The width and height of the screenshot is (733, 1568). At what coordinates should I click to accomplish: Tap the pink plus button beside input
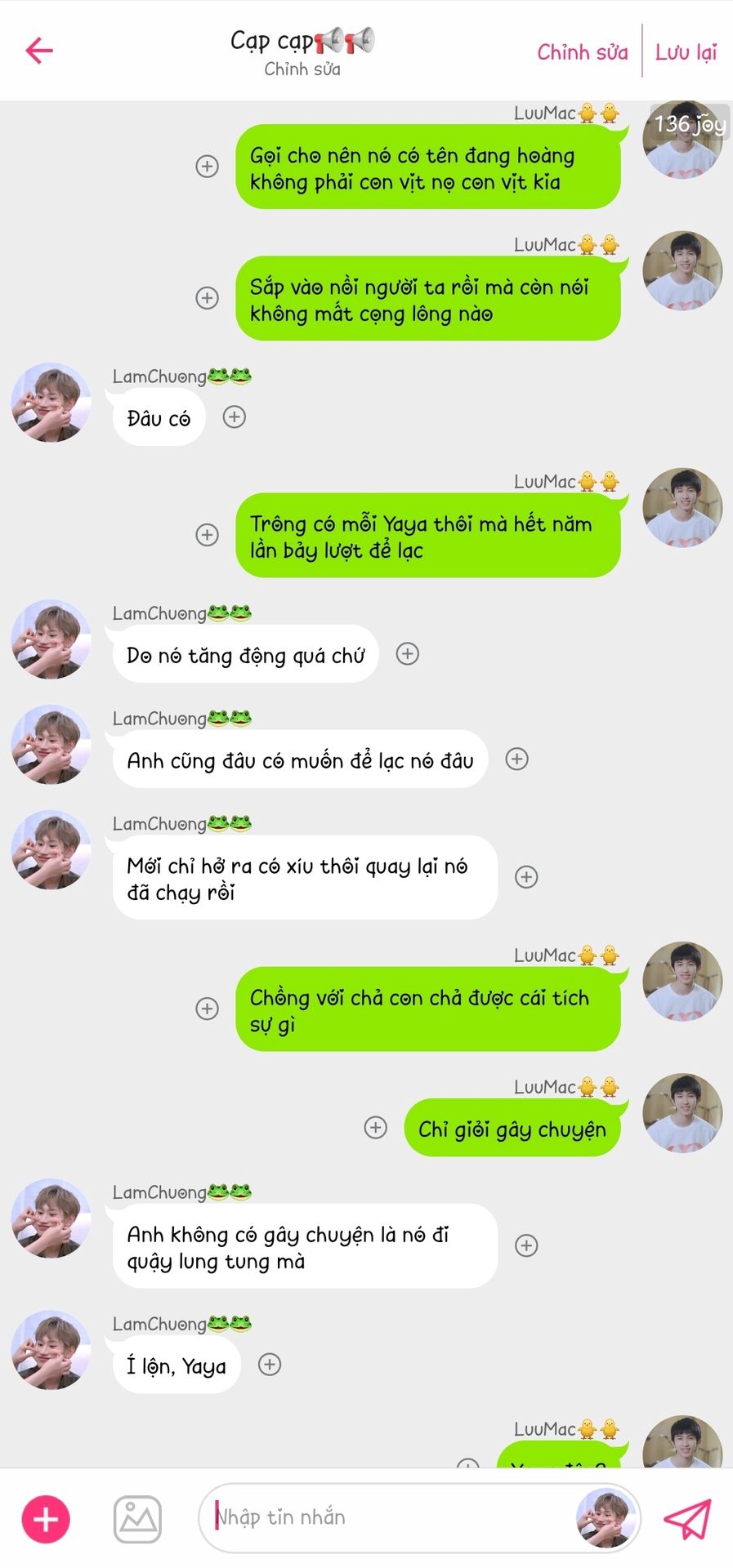46,1520
